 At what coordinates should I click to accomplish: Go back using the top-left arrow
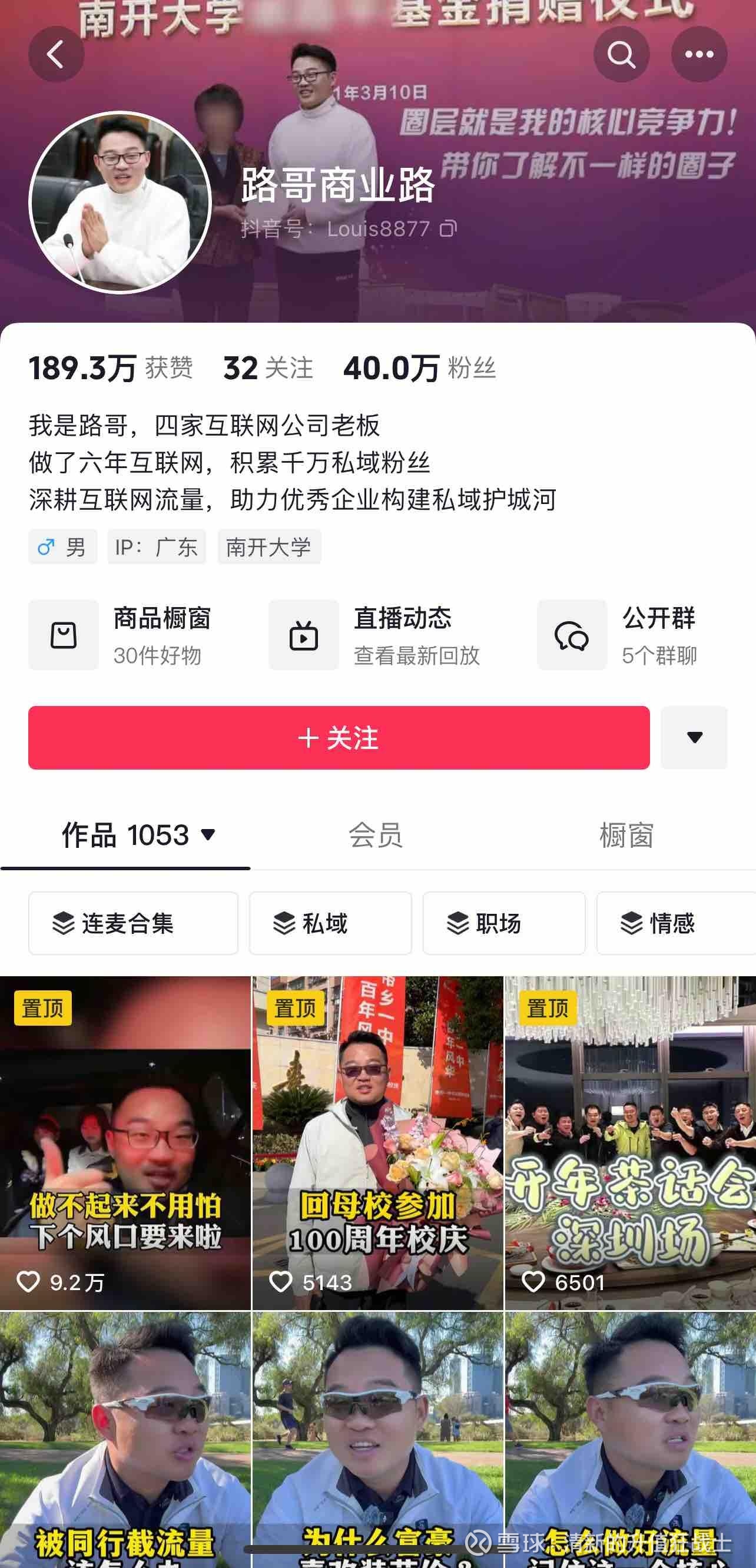coord(56,54)
